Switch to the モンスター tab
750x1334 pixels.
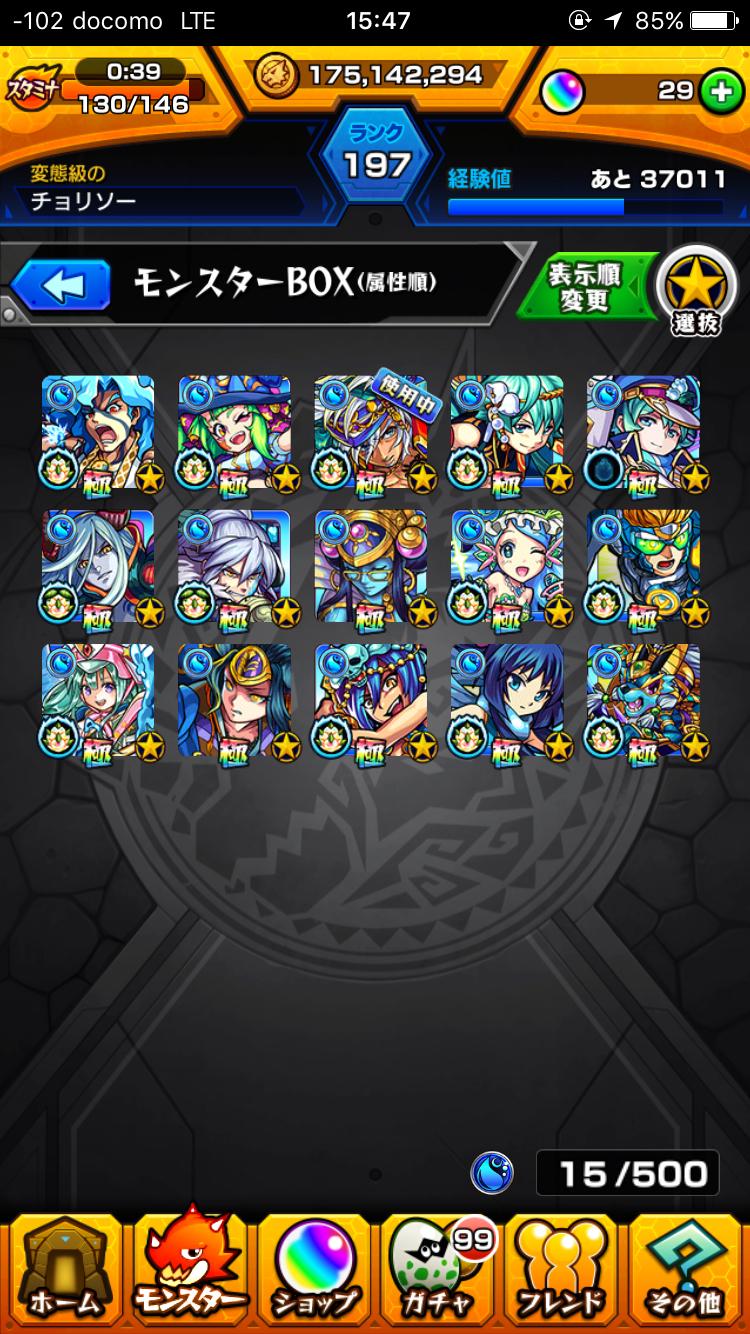coord(190,1269)
